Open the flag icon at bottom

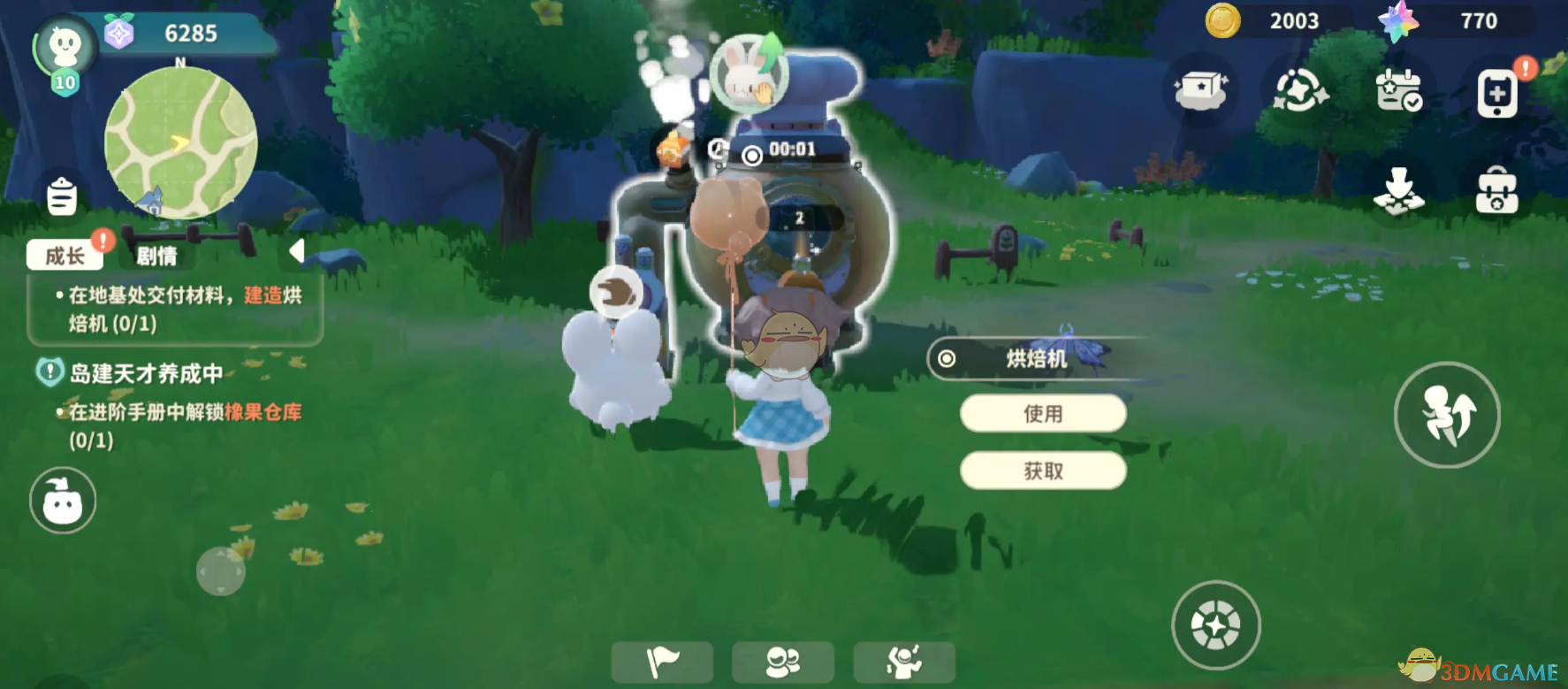(x=662, y=661)
